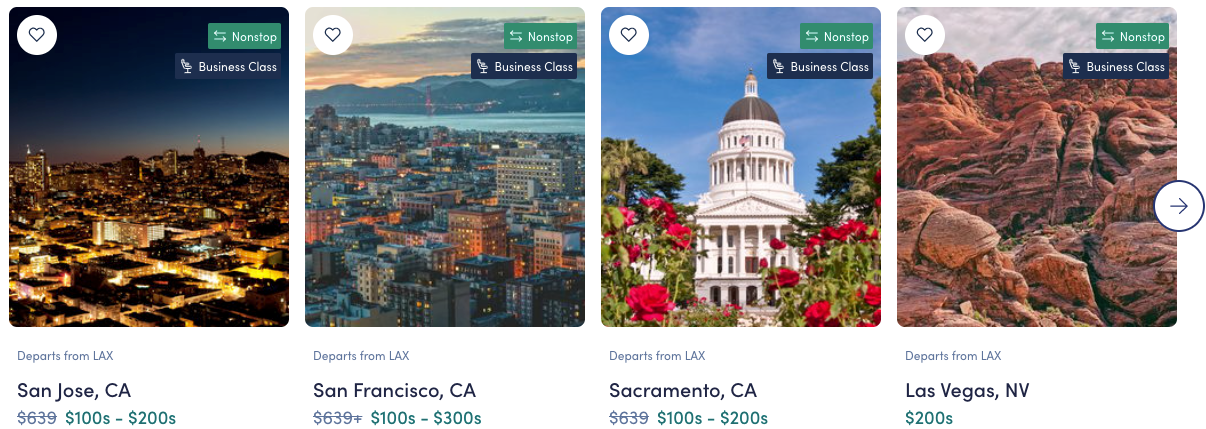Favorite the San Francisco flight deal
1206x429 pixels.
(333, 35)
